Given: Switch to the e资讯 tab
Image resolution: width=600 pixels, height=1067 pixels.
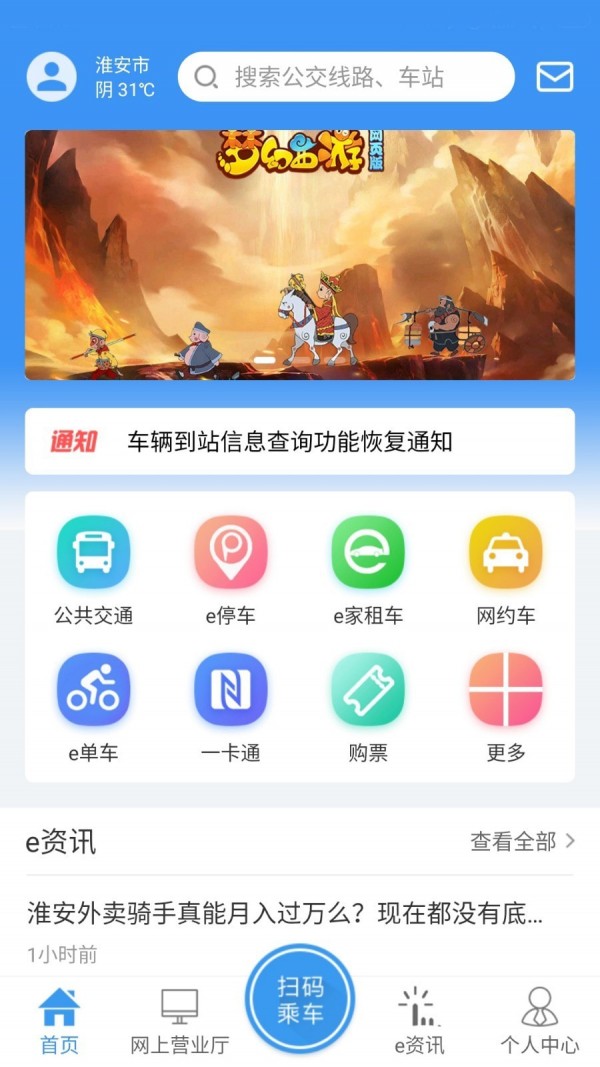Looking at the screenshot, I should click(x=419, y=1020).
